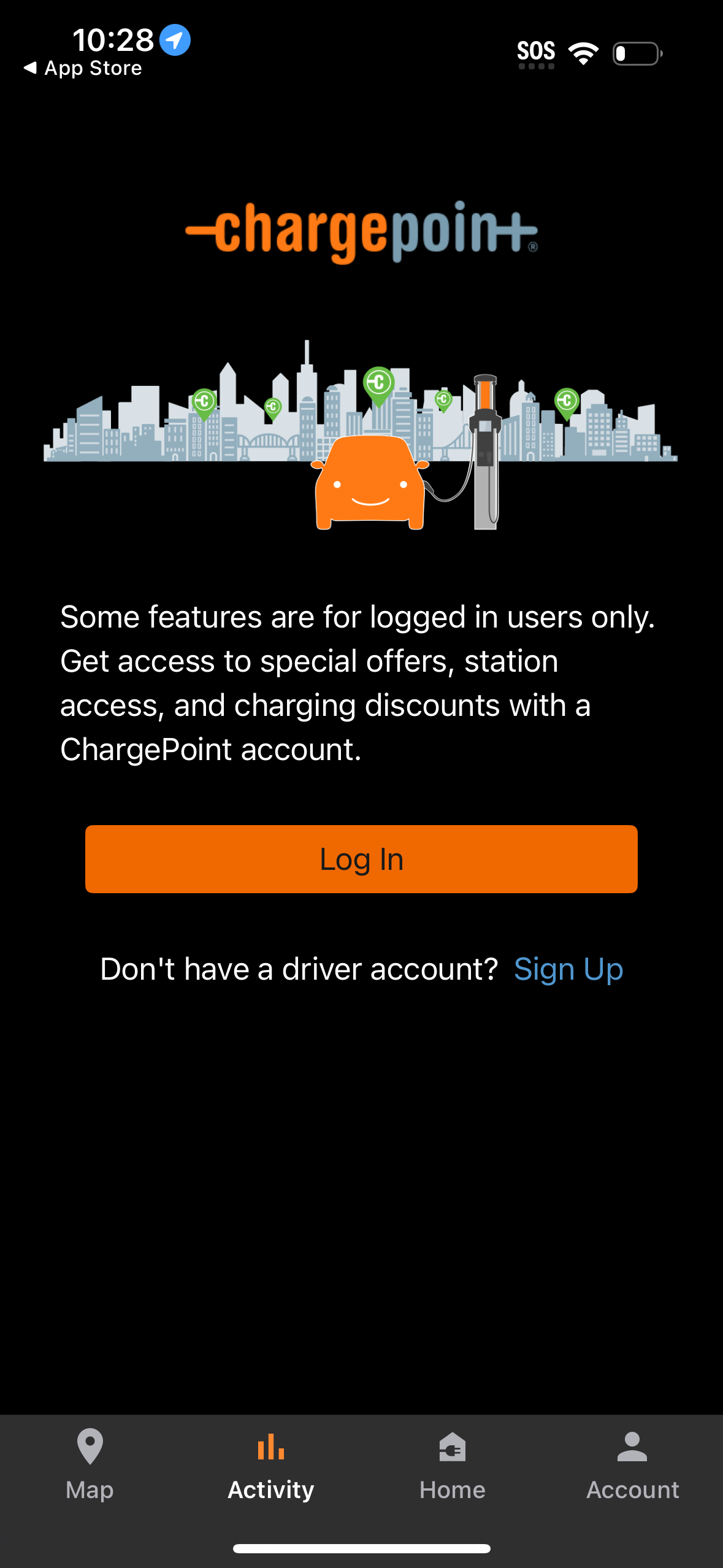The image size is (723, 1568).
Task: Tap the location arrow next to the clock
Action: (175, 40)
